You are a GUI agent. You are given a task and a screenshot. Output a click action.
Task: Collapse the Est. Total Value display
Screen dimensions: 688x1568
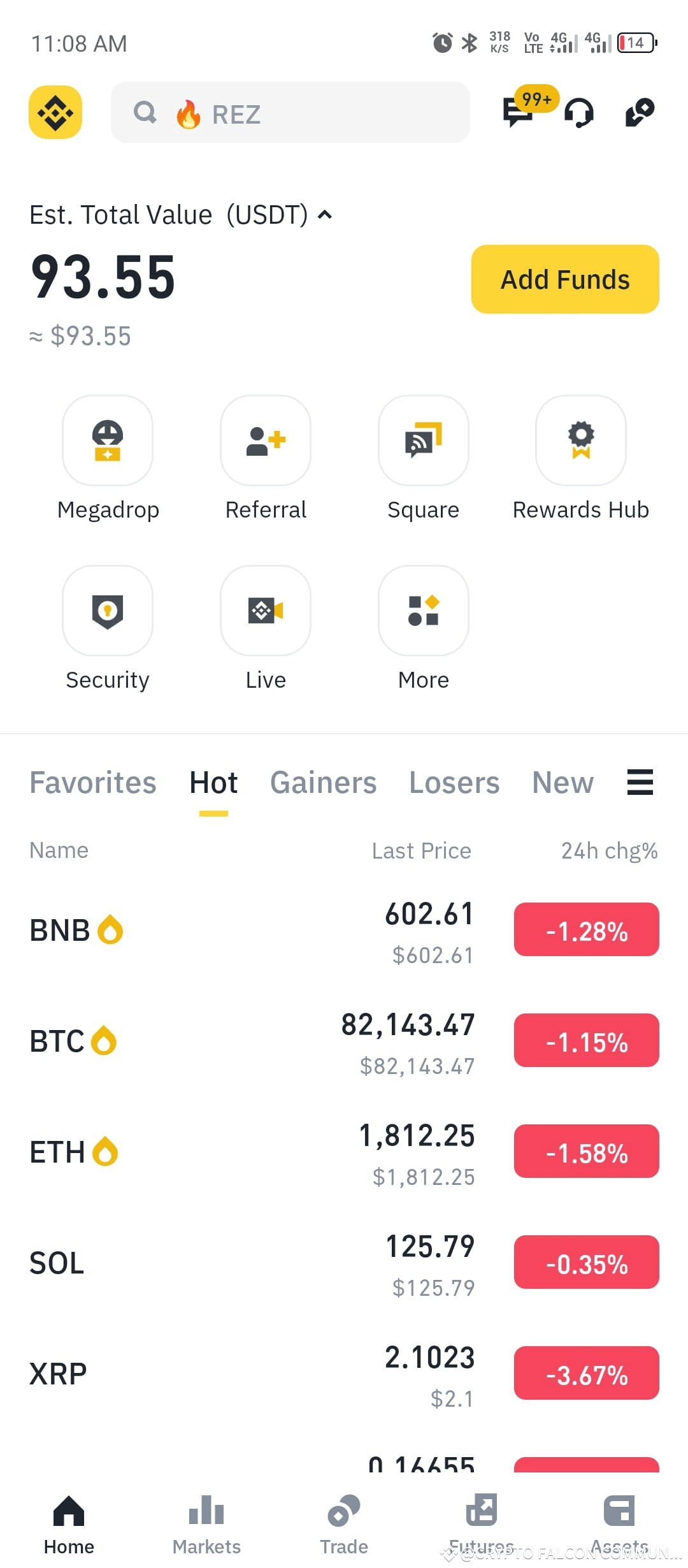(324, 215)
